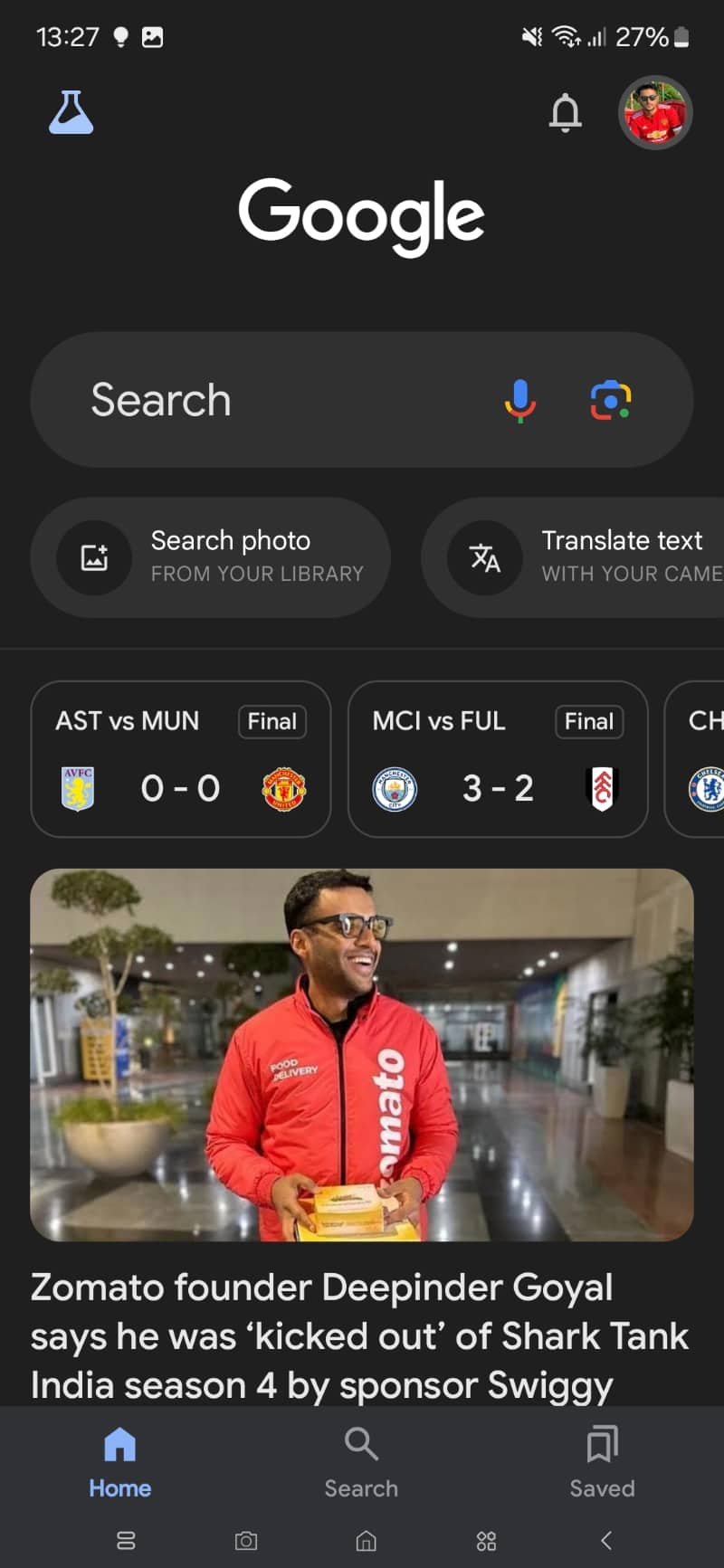
Task: Open Search Labs flask icon
Action: [x=71, y=113]
